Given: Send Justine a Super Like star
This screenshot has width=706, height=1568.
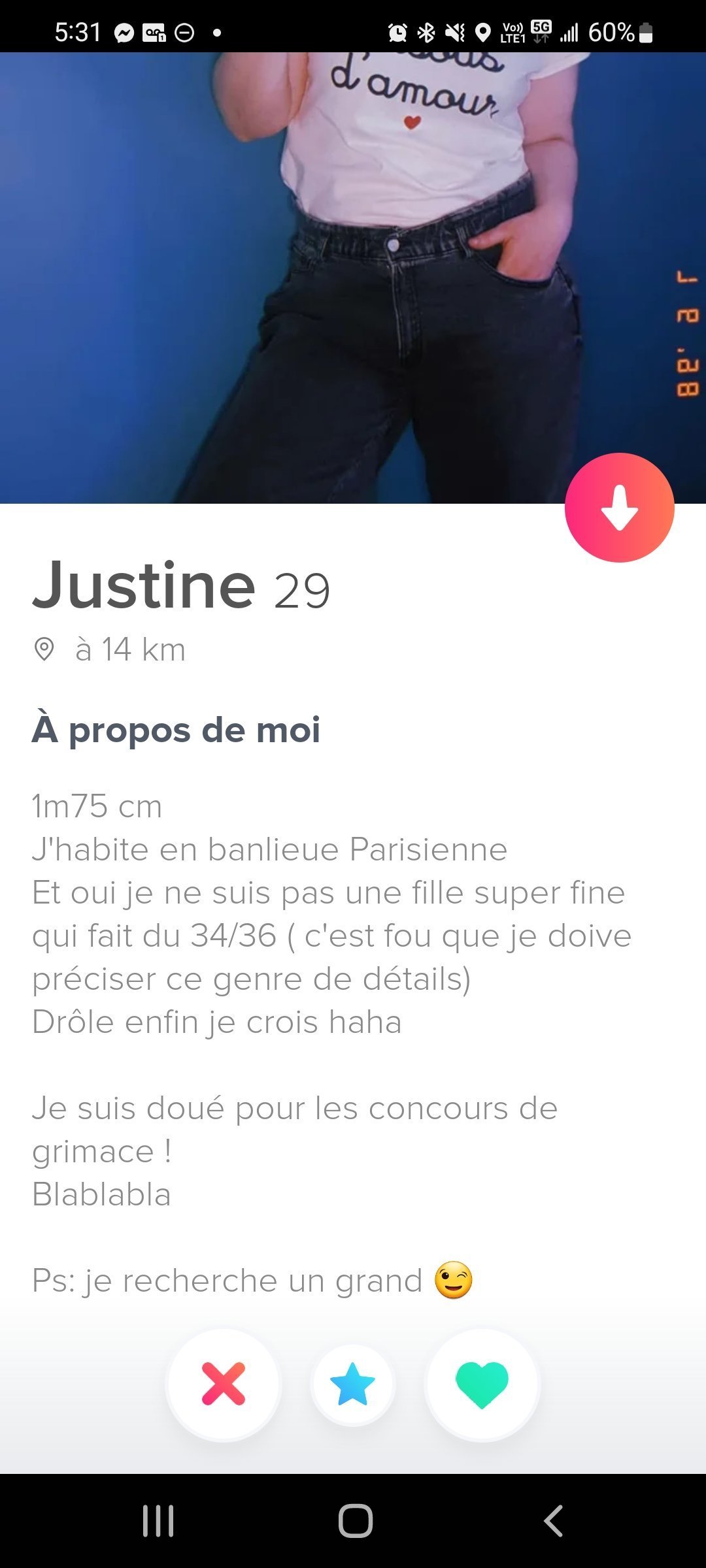Looking at the screenshot, I should pos(353,1384).
